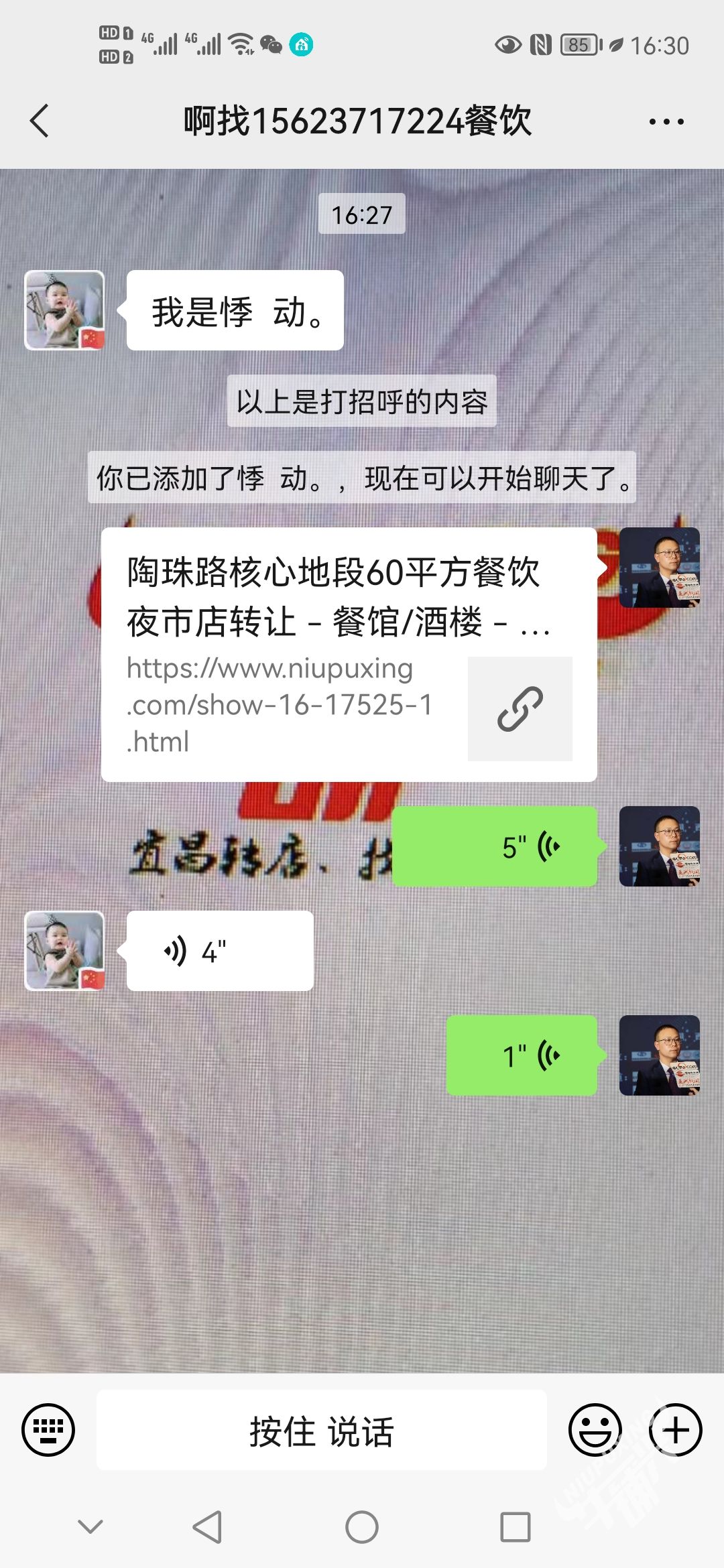Open the recent apps overview
This screenshot has height=1568, width=724.
pos(516,1527)
